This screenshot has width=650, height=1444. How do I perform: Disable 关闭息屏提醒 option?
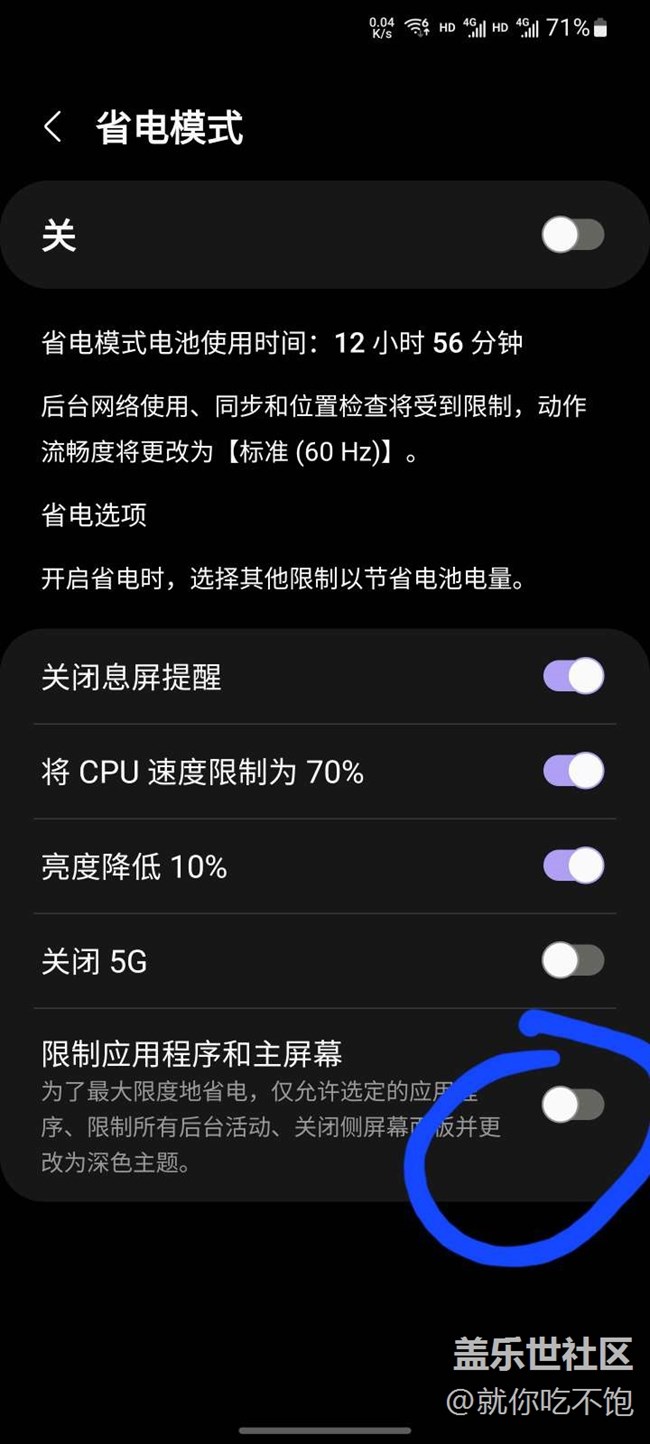point(573,676)
